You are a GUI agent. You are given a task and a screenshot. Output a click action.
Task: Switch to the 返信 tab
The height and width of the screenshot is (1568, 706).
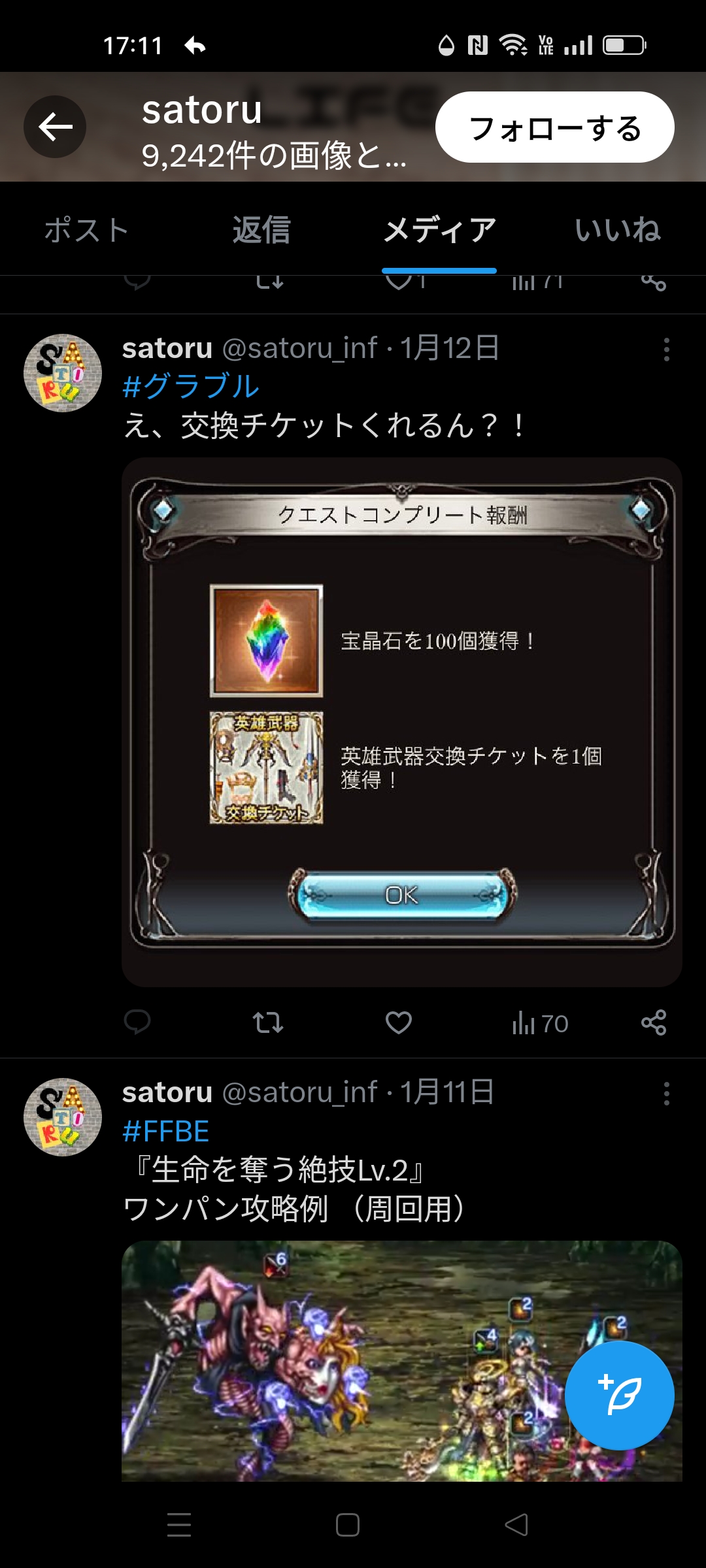pos(261,230)
